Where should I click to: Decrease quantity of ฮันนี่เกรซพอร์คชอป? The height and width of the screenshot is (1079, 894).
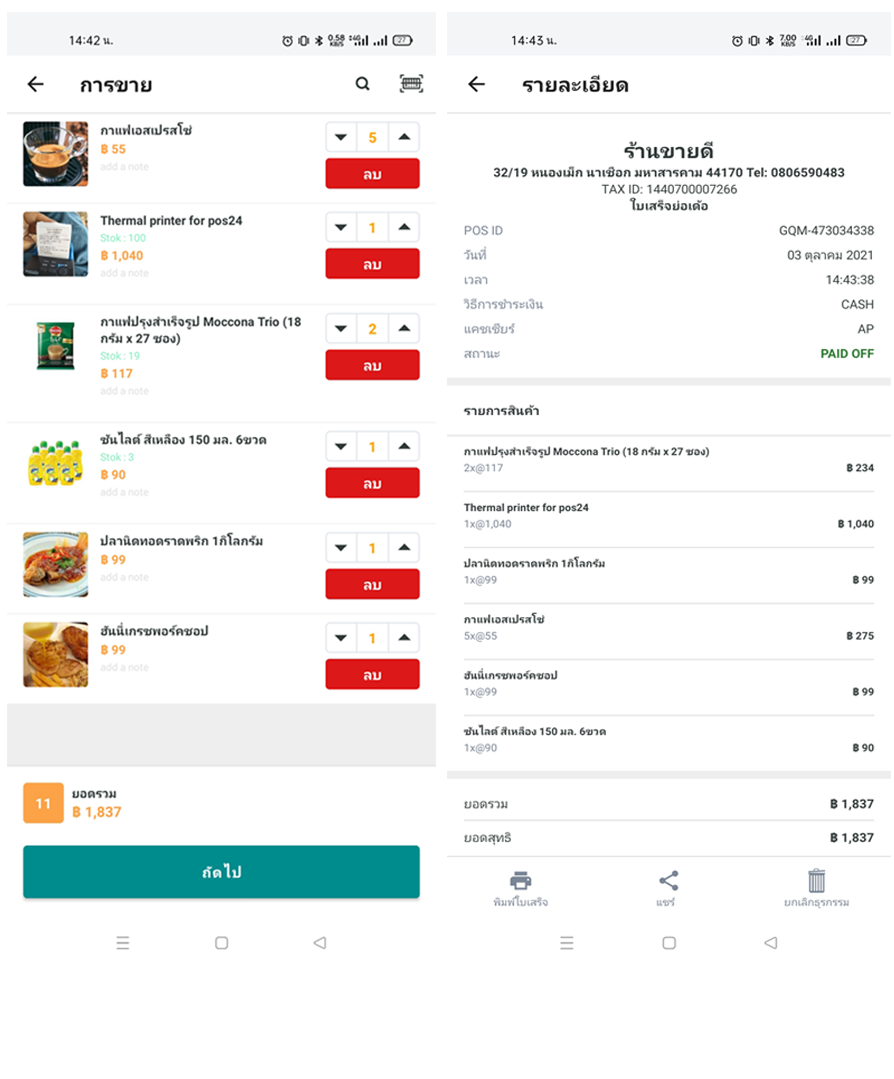(x=342, y=638)
